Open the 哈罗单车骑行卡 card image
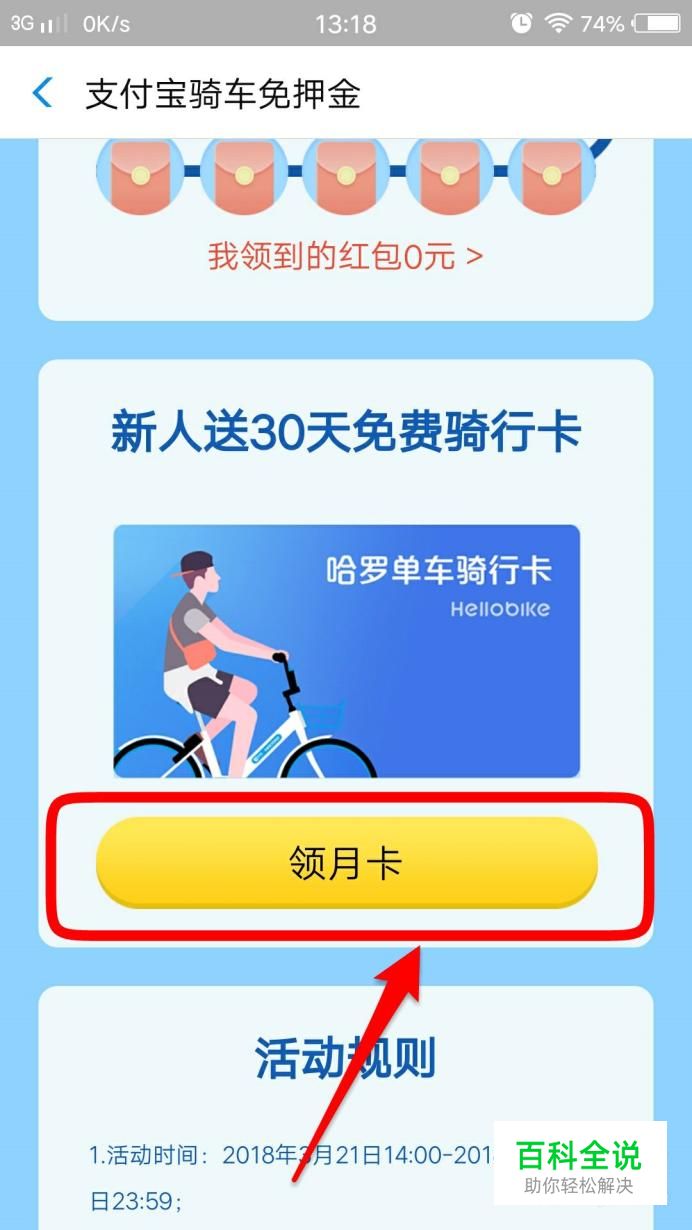Screen dimensions: 692x1230 coord(346,651)
